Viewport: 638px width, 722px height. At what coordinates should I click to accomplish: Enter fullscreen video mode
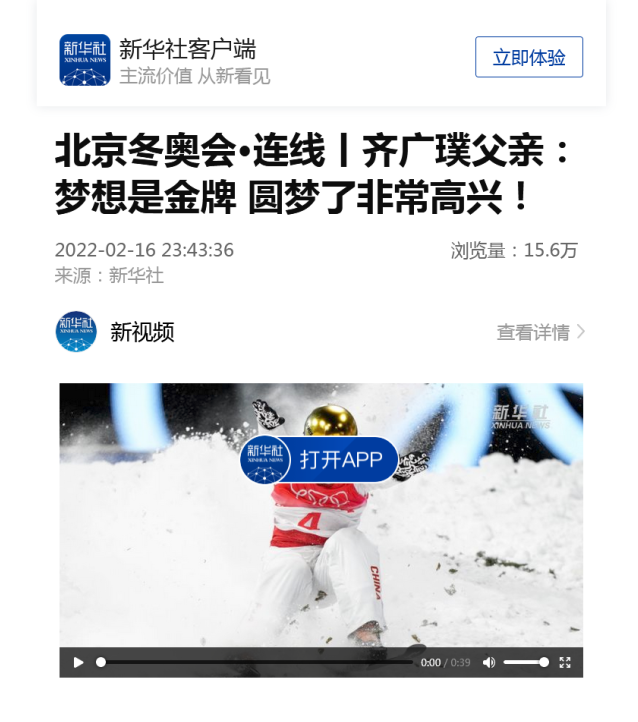click(565, 662)
